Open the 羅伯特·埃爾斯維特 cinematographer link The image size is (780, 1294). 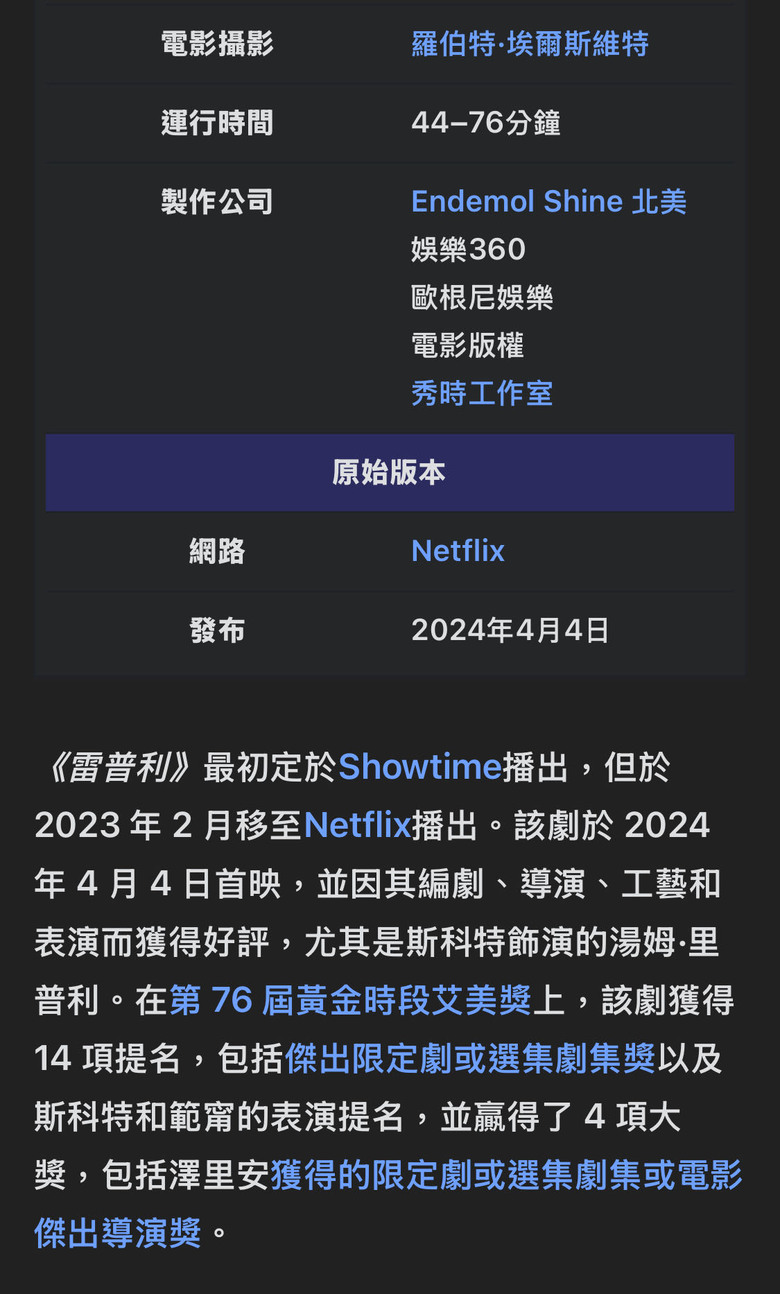(x=529, y=44)
